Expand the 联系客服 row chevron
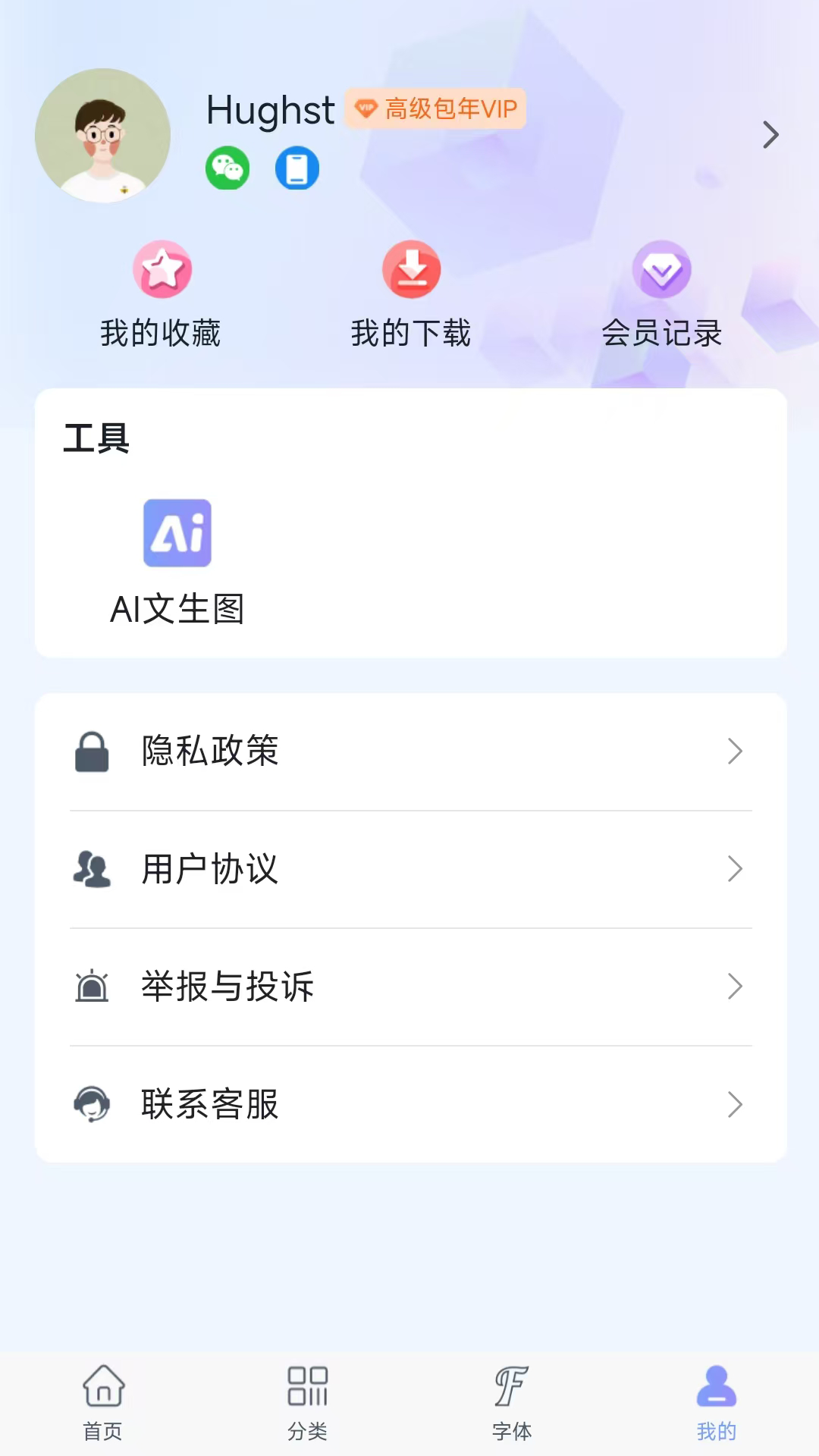The image size is (819, 1456). (x=734, y=1105)
